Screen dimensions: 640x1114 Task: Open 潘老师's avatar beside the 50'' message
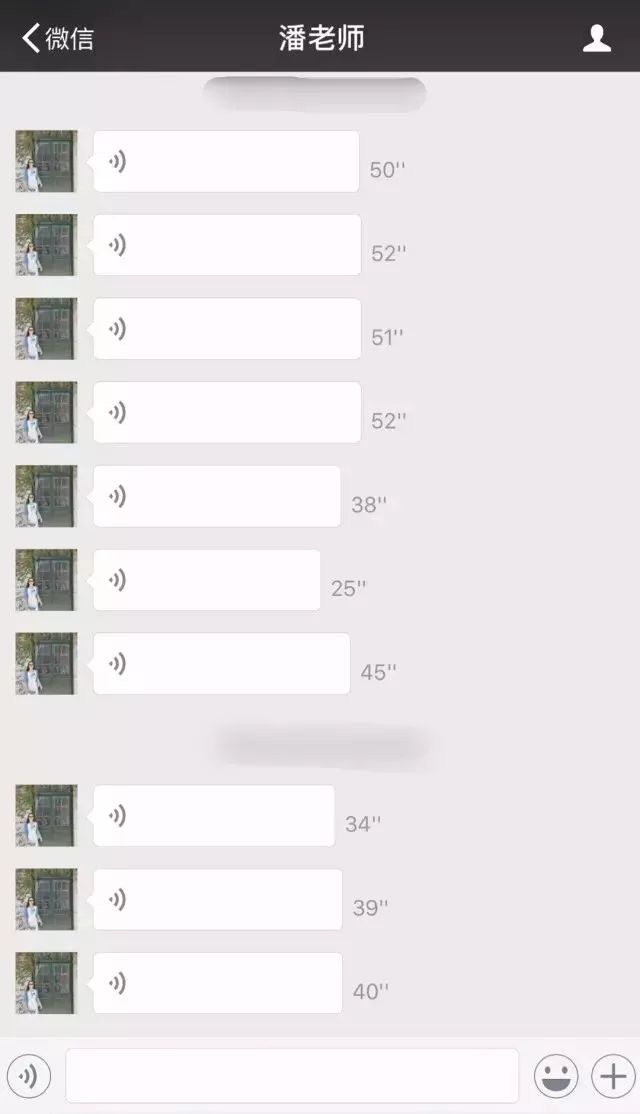coord(46,161)
